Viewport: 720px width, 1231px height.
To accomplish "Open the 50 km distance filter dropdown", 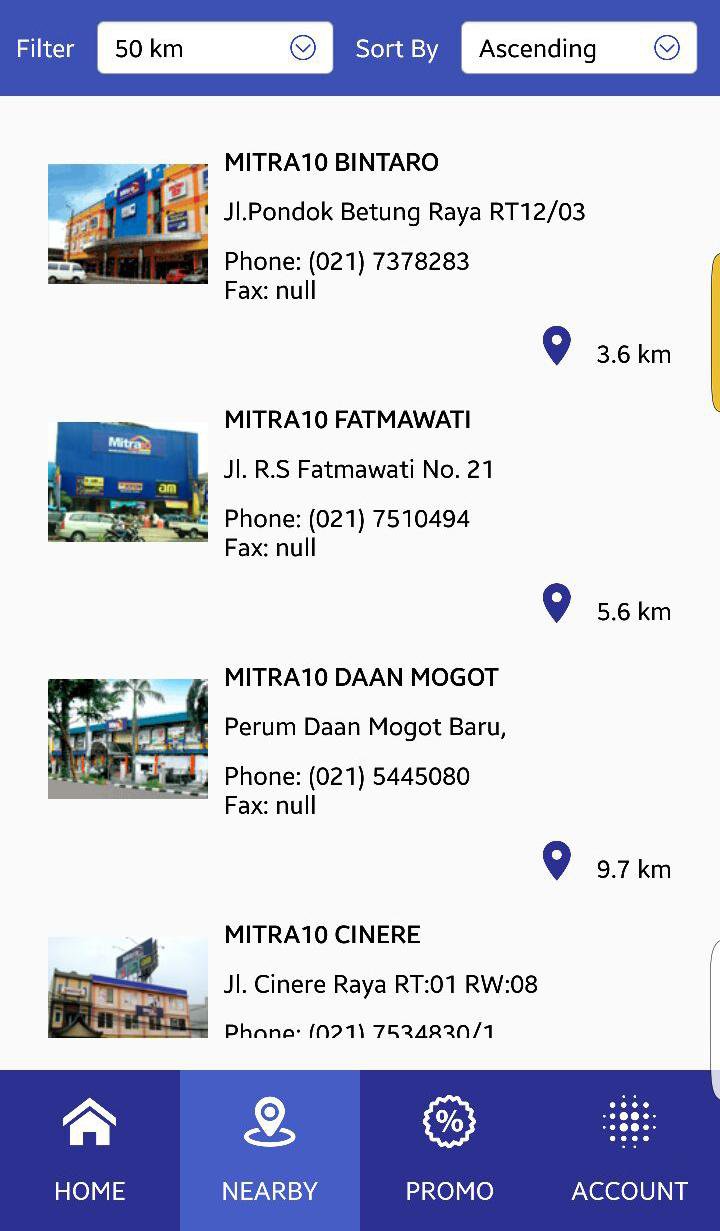I will pyautogui.click(x=215, y=48).
